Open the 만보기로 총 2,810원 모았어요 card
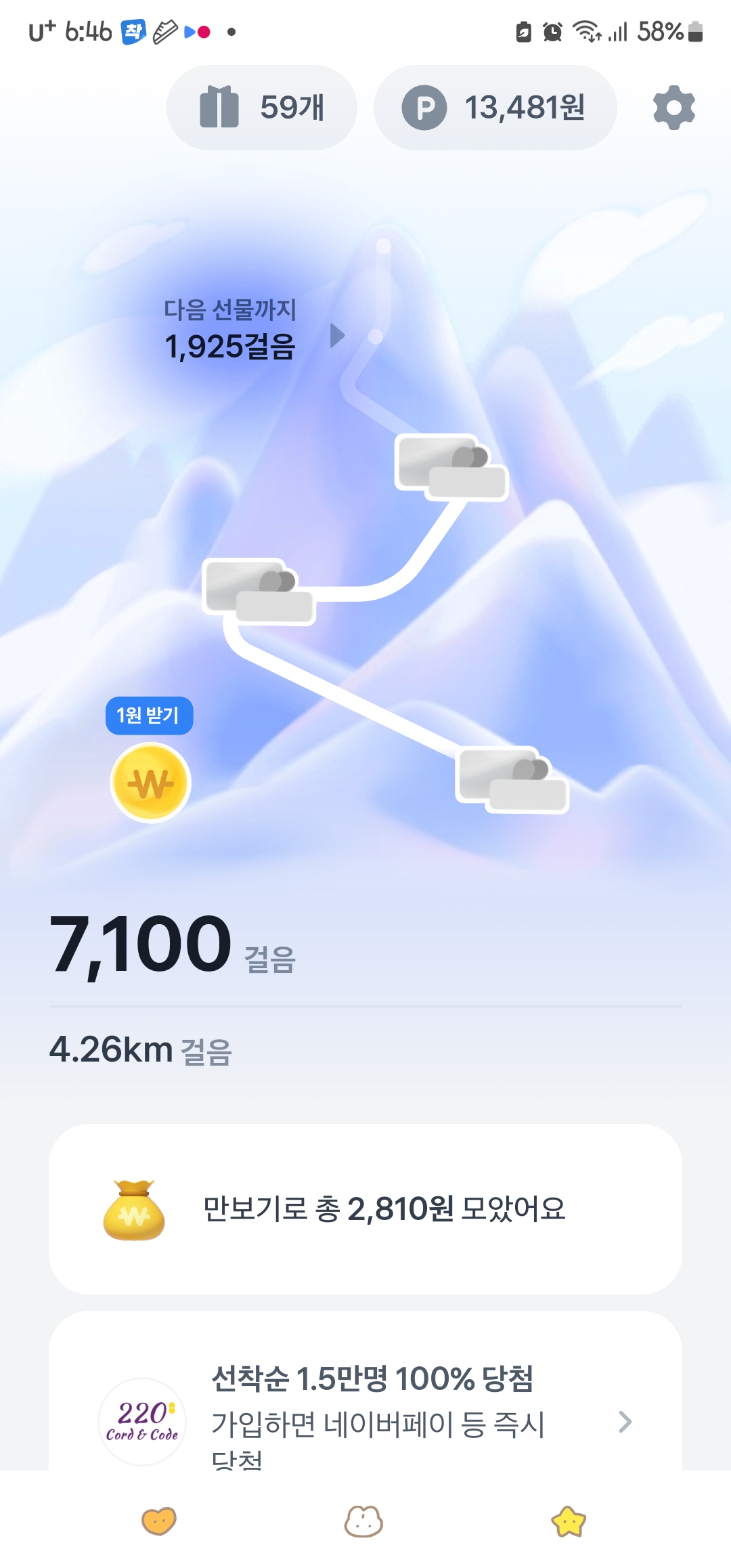Screen dimensions: 731x1568 (x=365, y=1209)
